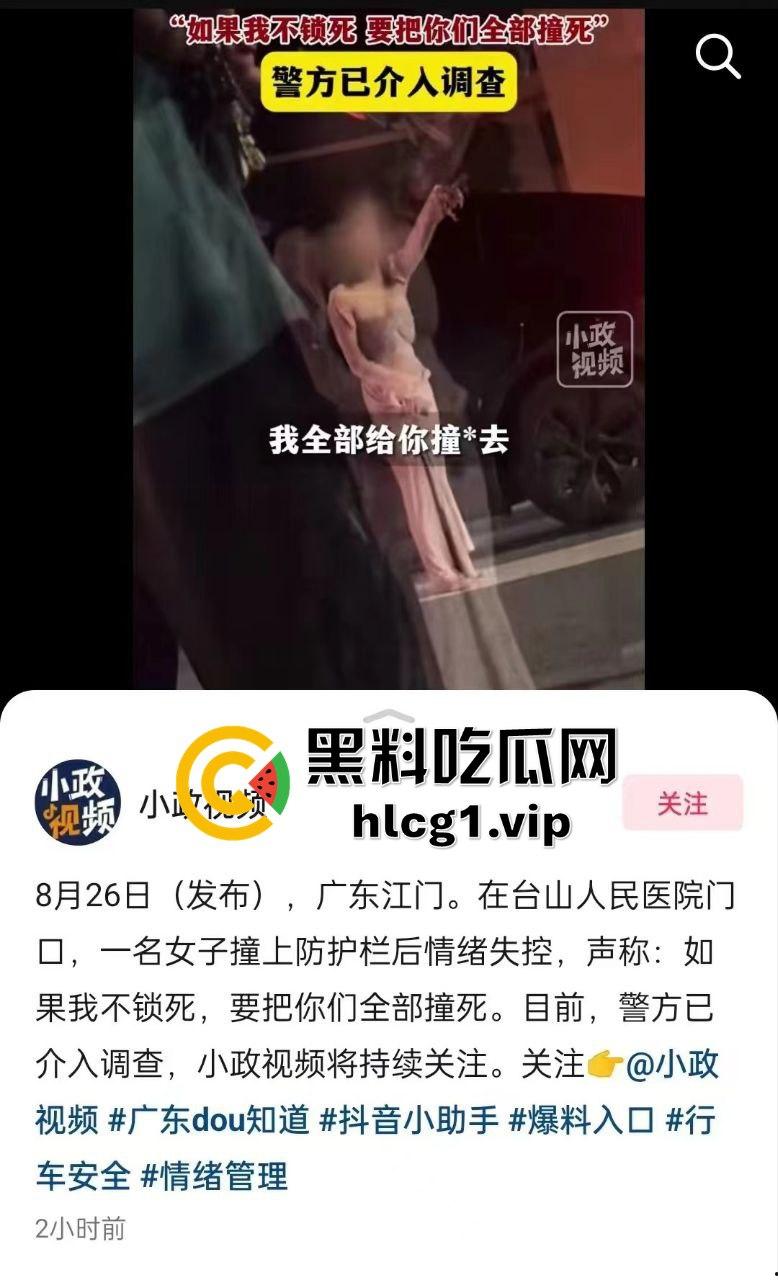This screenshot has height=1280, width=778.
Task: Follow 小政视频 with the 关注 button
Action: pyautogui.click(x=683, y=803)
